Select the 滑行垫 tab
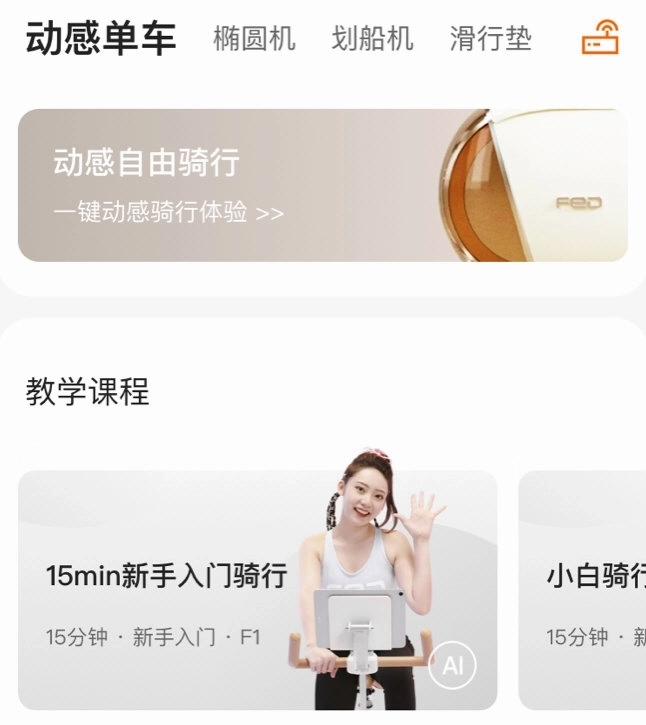Screen dimensions: 646x725 point(490,39)
